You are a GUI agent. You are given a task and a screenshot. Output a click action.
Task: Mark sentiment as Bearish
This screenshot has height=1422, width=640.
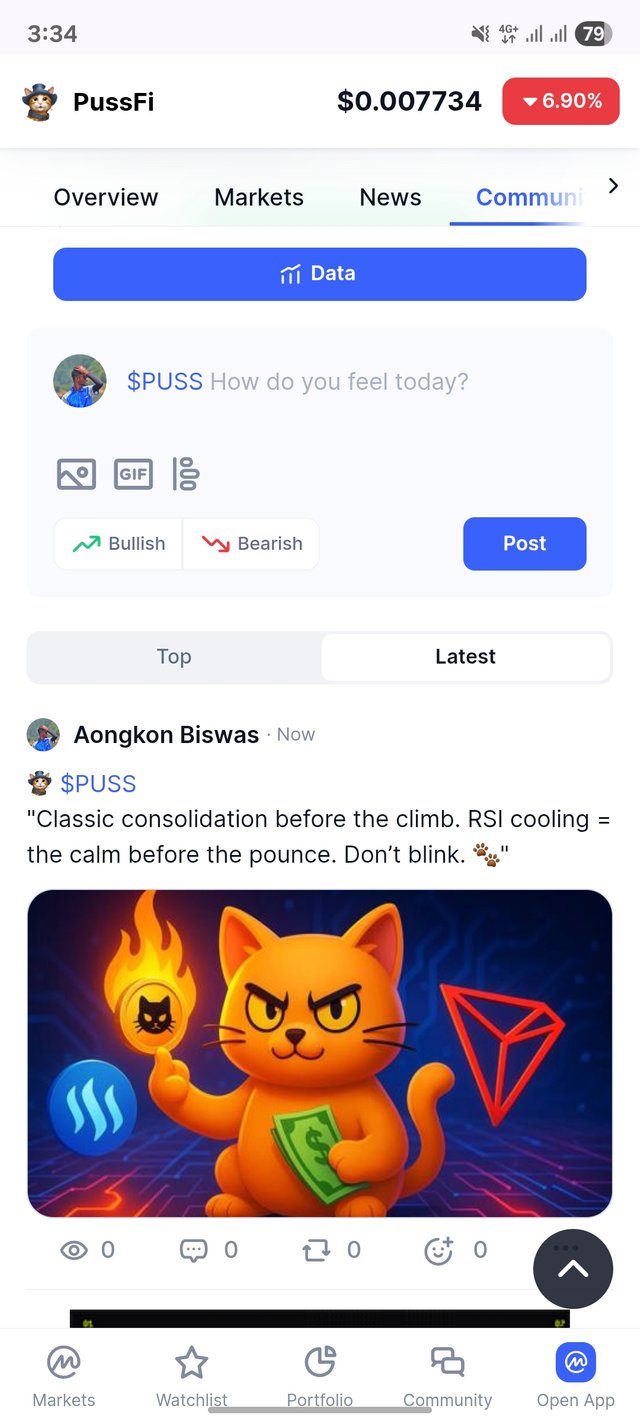[x=252, y=544]
